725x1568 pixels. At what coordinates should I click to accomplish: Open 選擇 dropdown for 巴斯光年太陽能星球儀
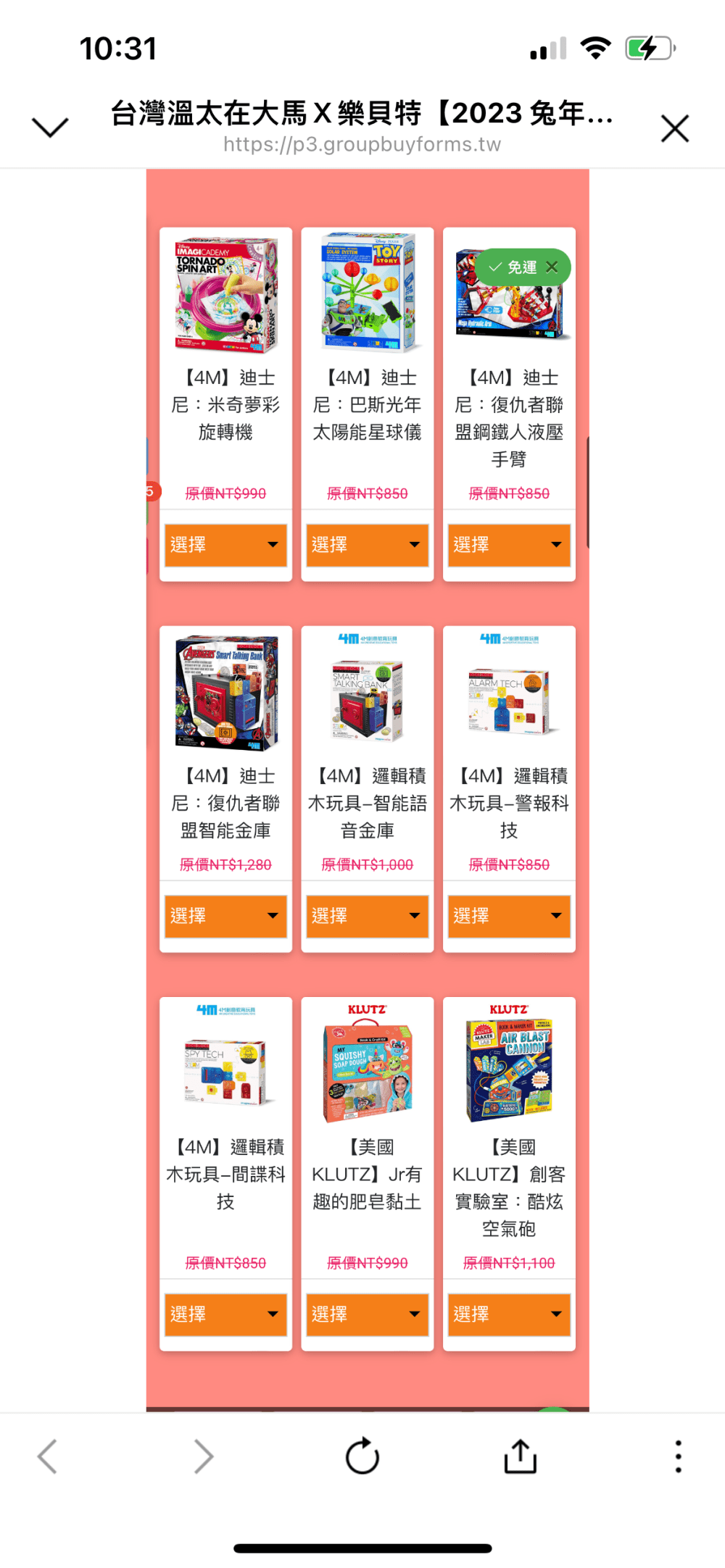(367, 545)
